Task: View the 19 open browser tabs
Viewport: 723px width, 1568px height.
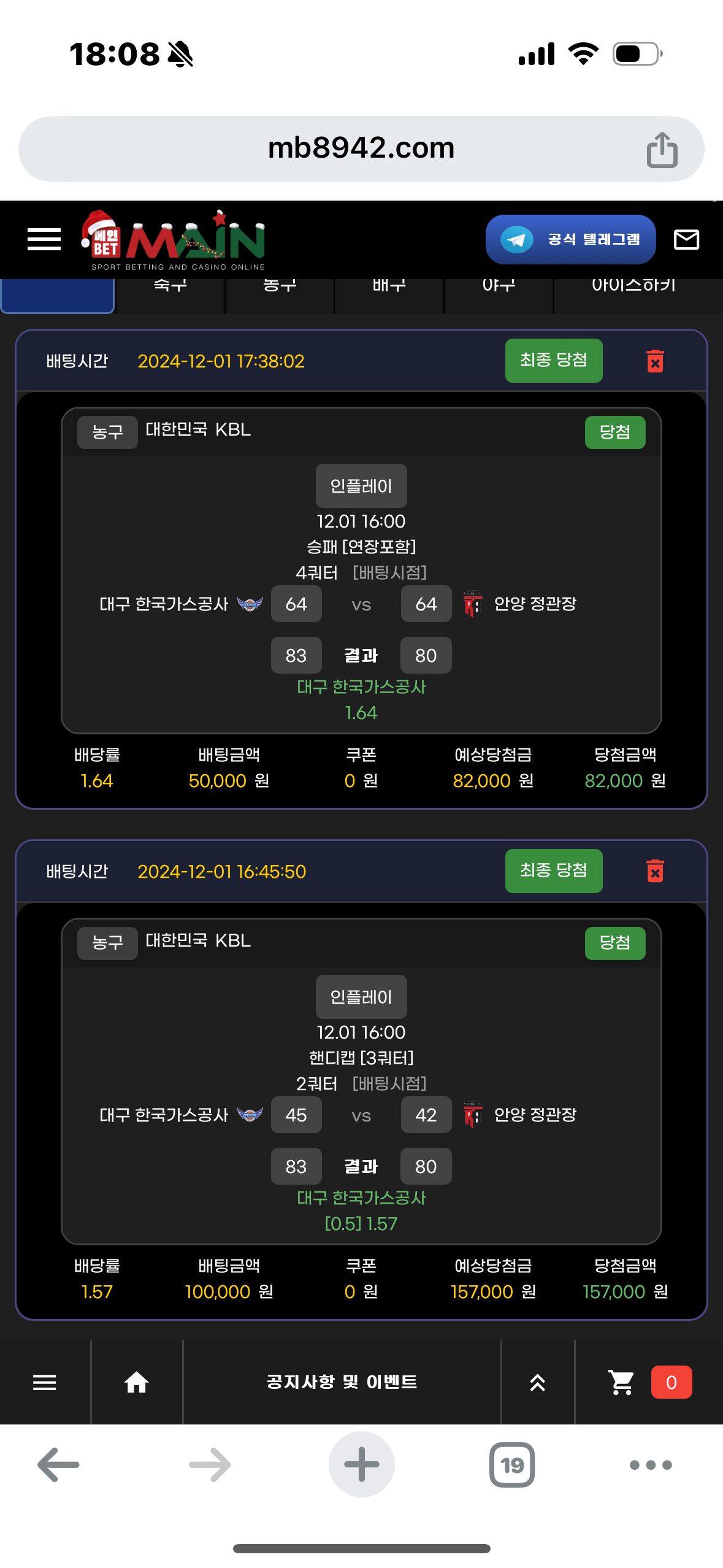Action: [511, 1464]
